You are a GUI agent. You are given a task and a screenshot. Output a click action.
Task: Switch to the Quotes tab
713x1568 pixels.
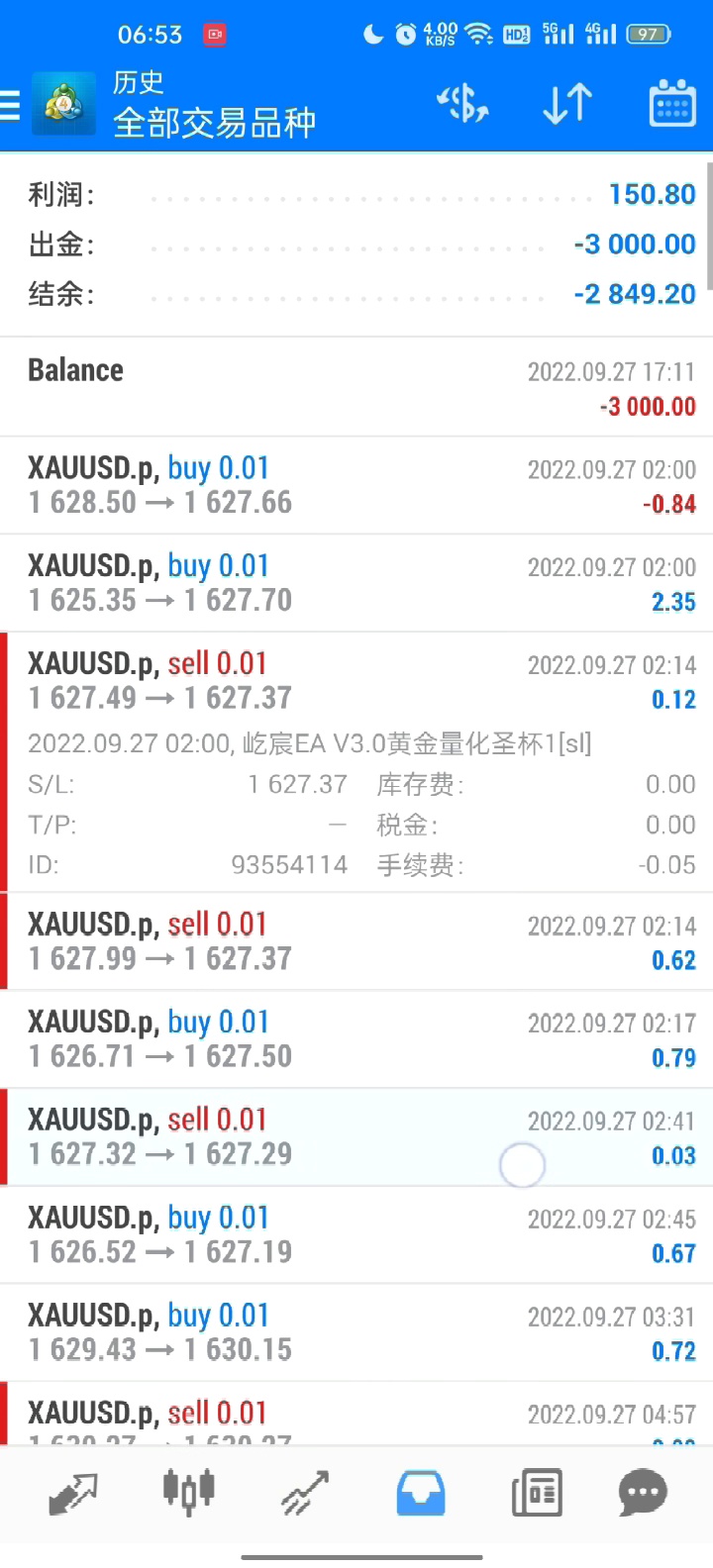72,1494
